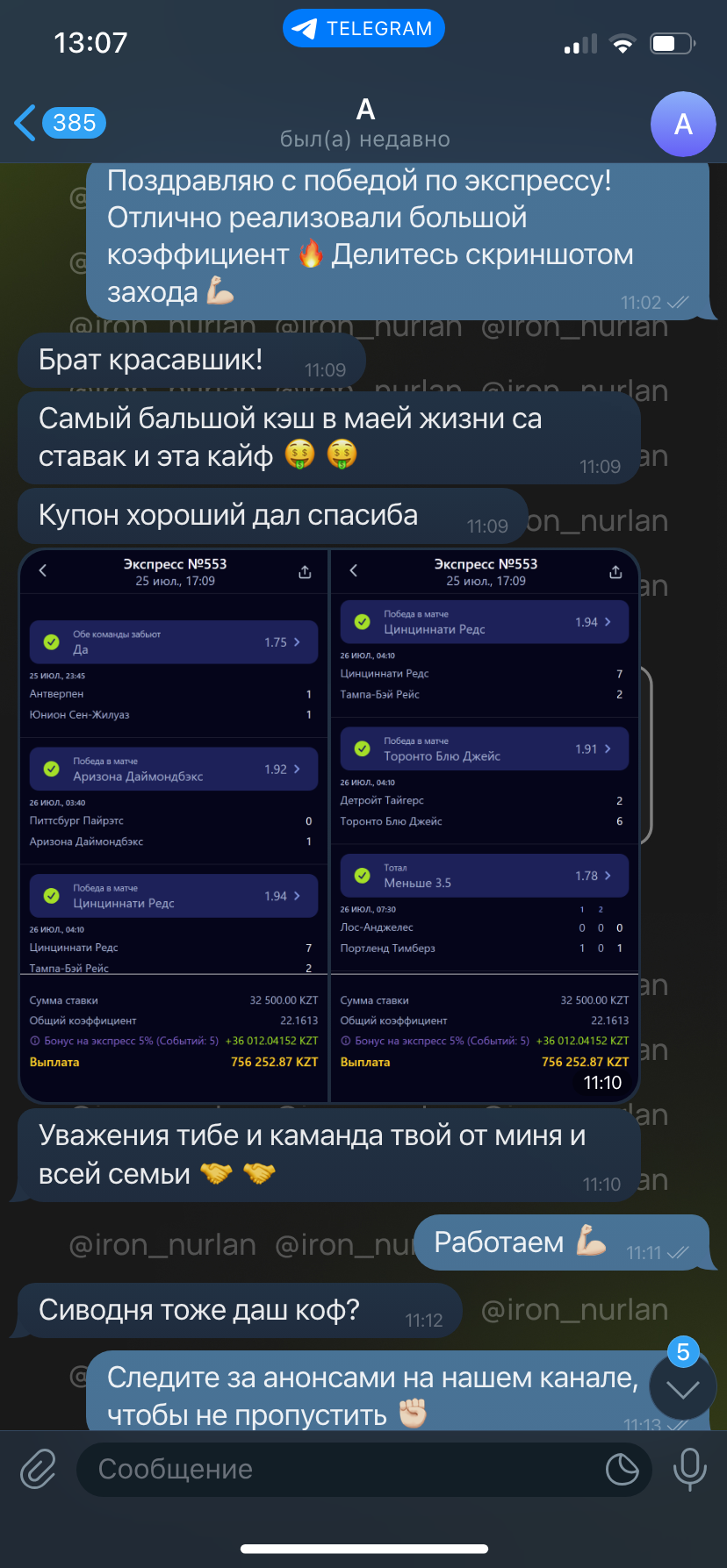This screenshot has height=1568, width=727.
Task: Attach a file with the paperclip
Action: click(38, 1469)
